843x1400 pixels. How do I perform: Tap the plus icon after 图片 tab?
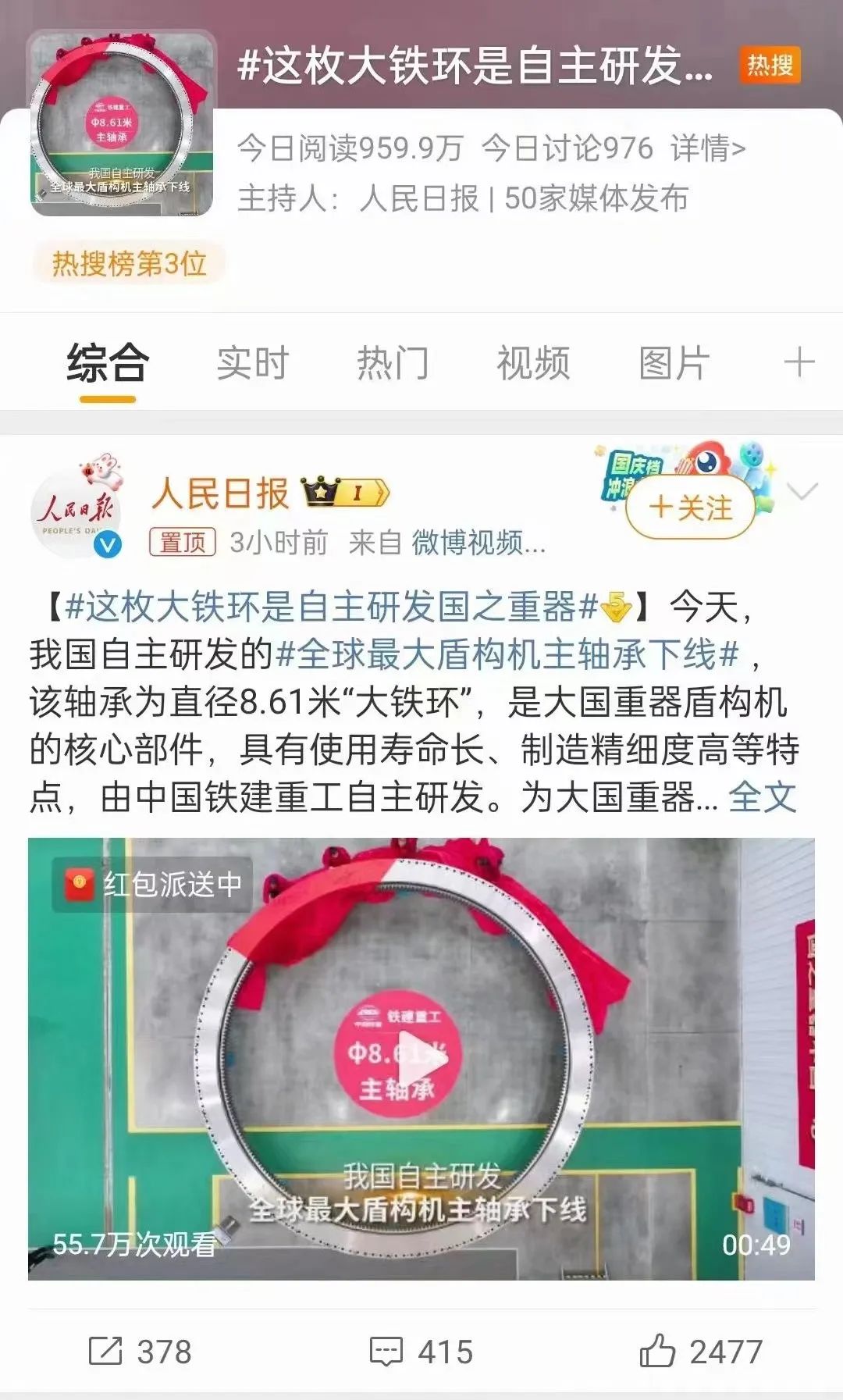click(x=799, y=363)
